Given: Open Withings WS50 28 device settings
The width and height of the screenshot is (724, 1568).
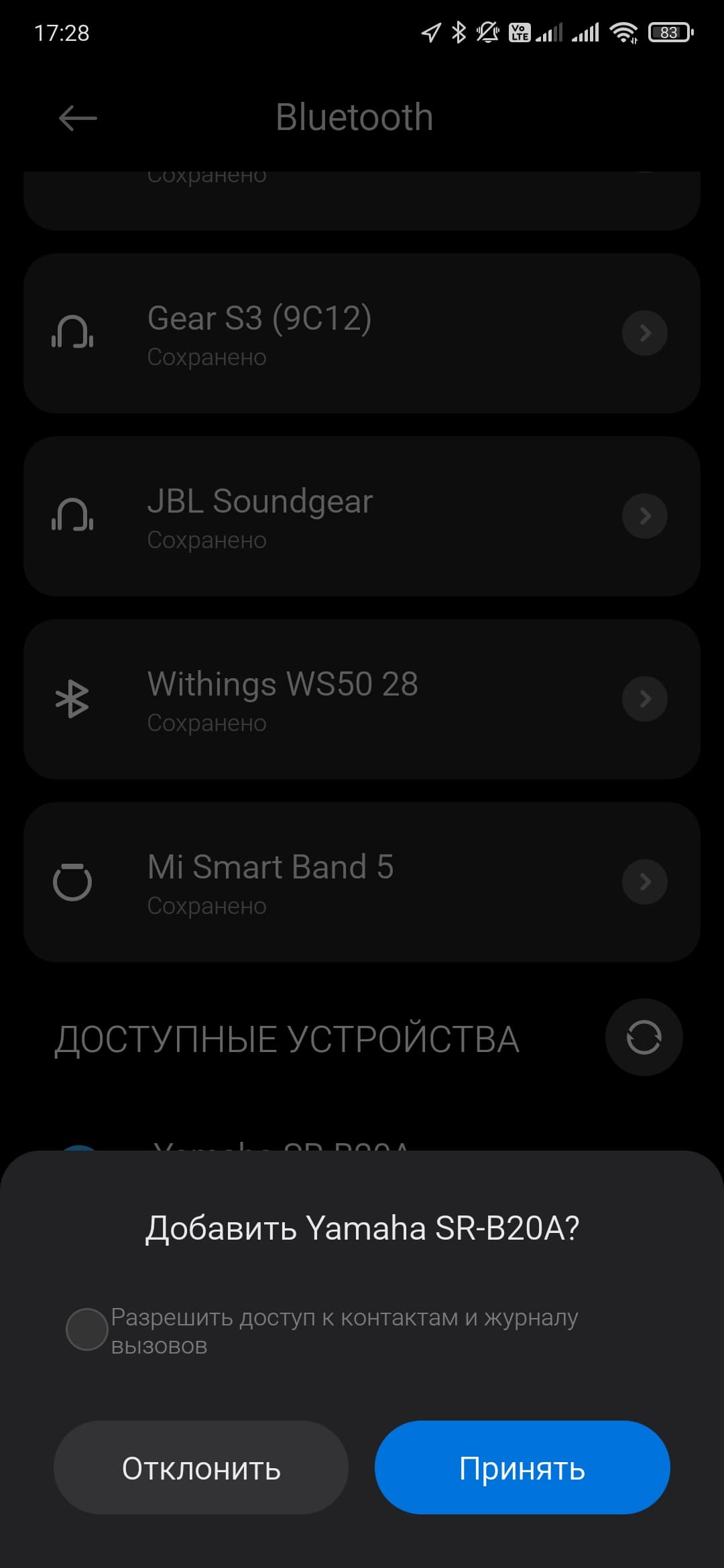Looking at the screenshot, I should click(x=644, y=699).
